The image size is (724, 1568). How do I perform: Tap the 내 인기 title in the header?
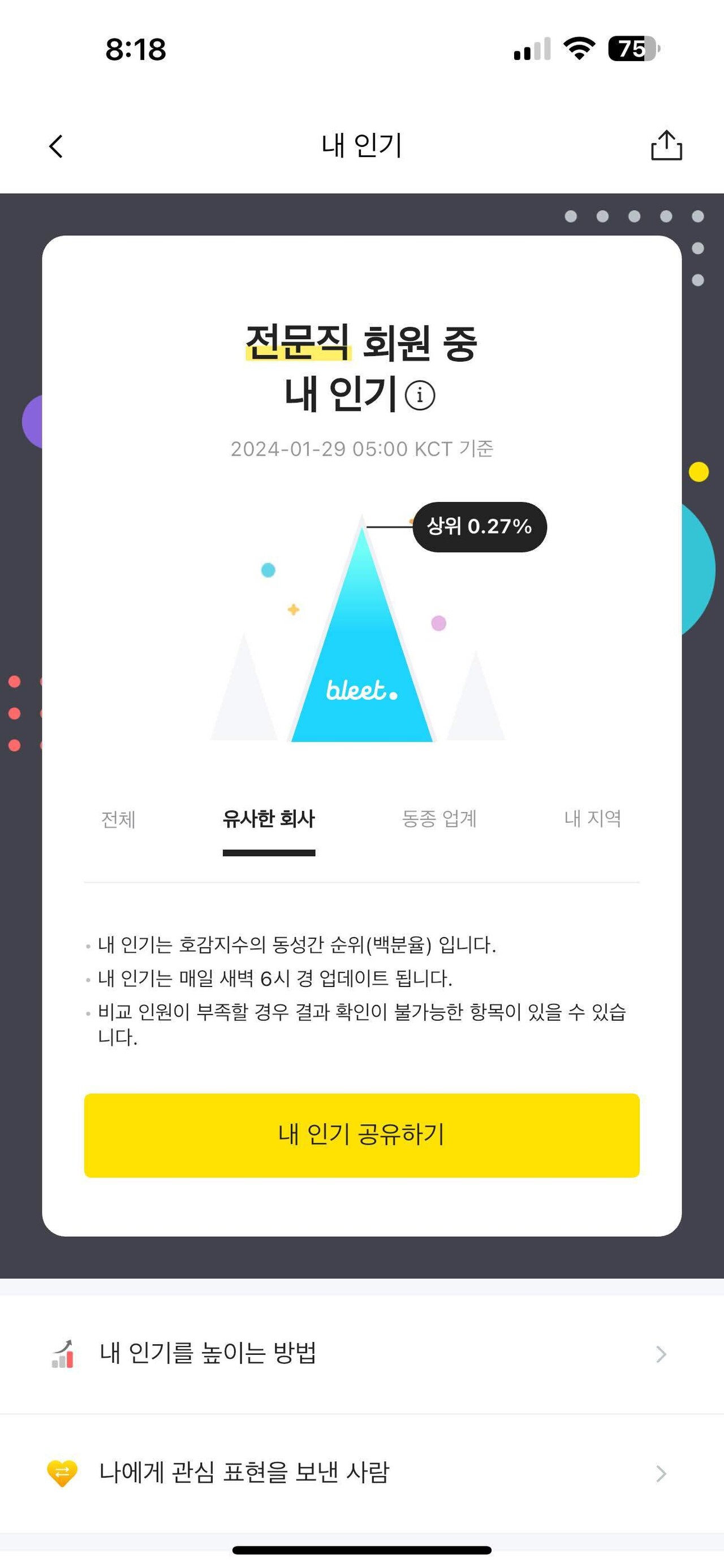coord(361,145)
